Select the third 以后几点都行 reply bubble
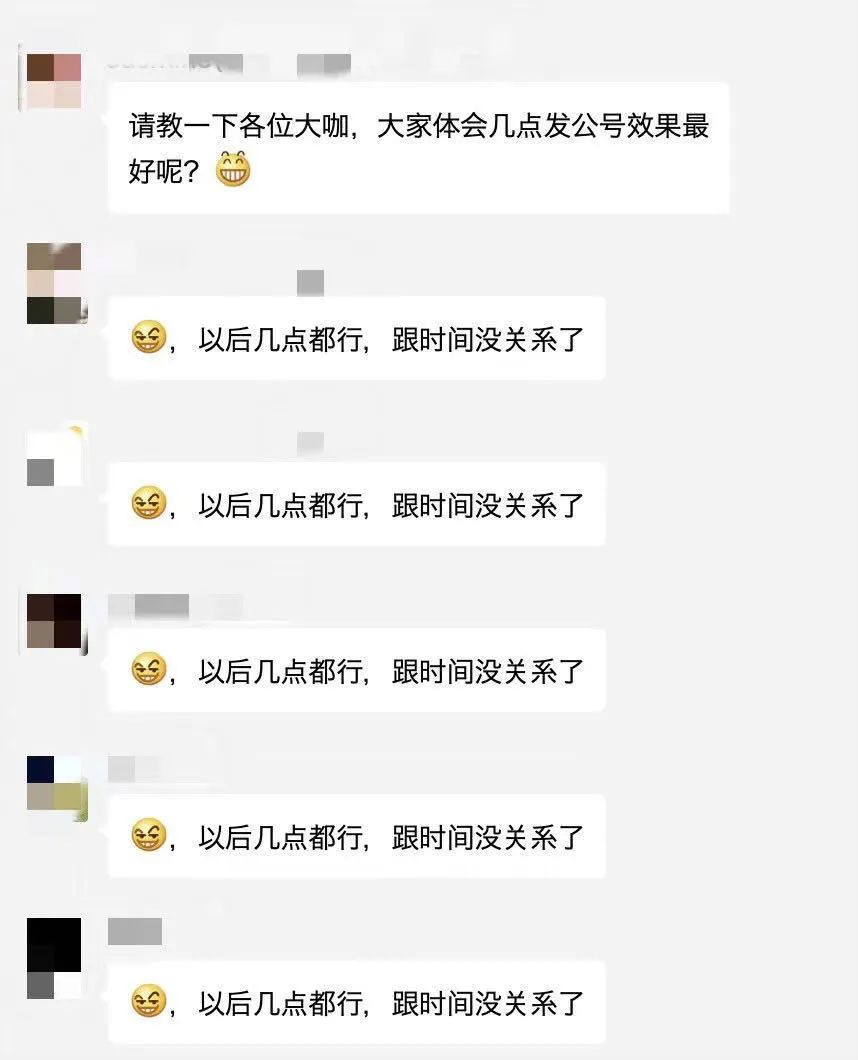Screen dimensions: 858x1060 click(357, 671)
